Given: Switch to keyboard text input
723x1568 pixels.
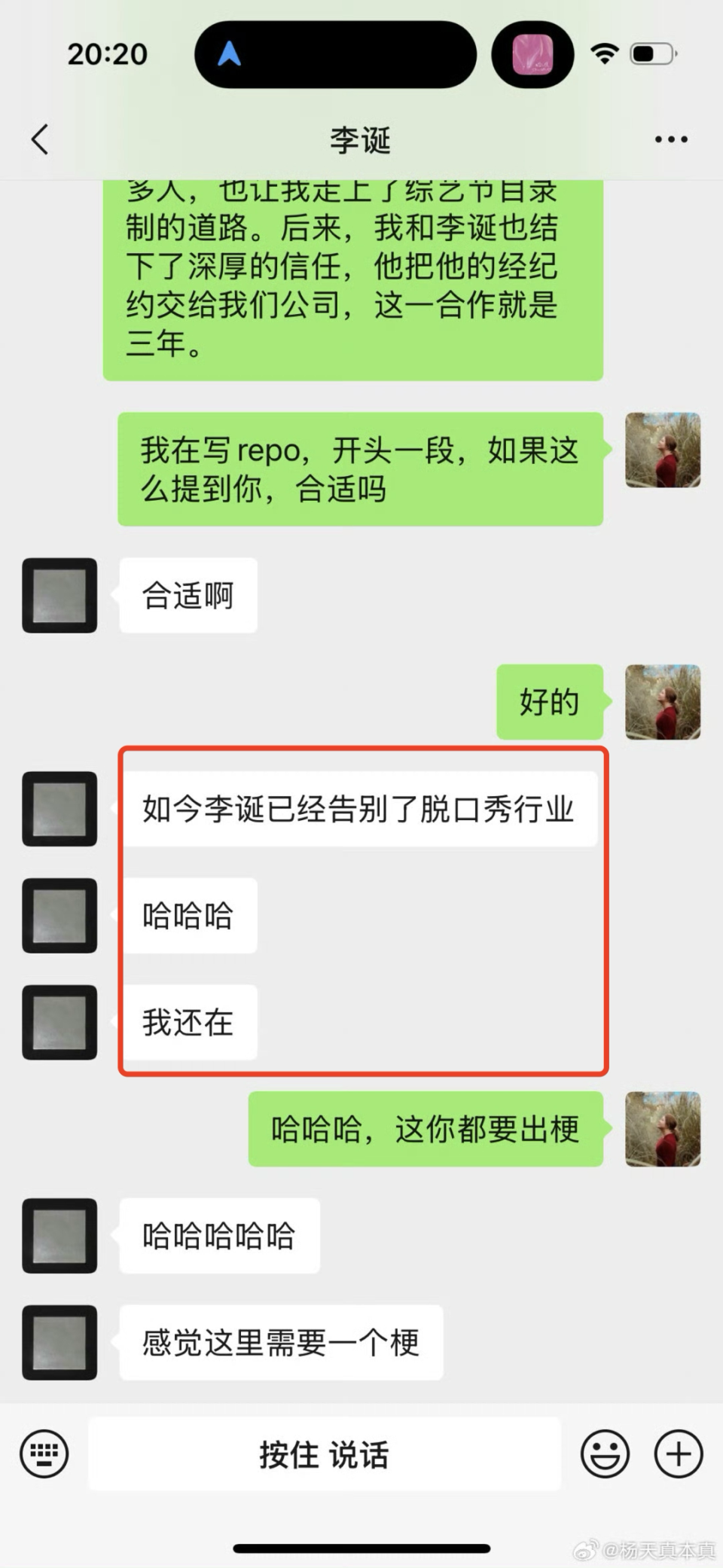Looking at the screenshot, I should (x=44, y=1454).
